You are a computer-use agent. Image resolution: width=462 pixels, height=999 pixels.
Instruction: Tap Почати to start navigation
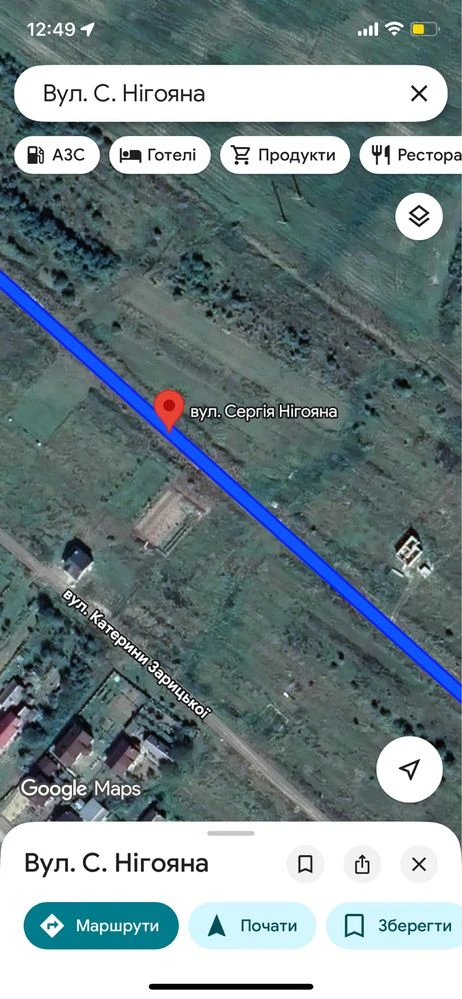pyautogui.click(x=252, y=926)
